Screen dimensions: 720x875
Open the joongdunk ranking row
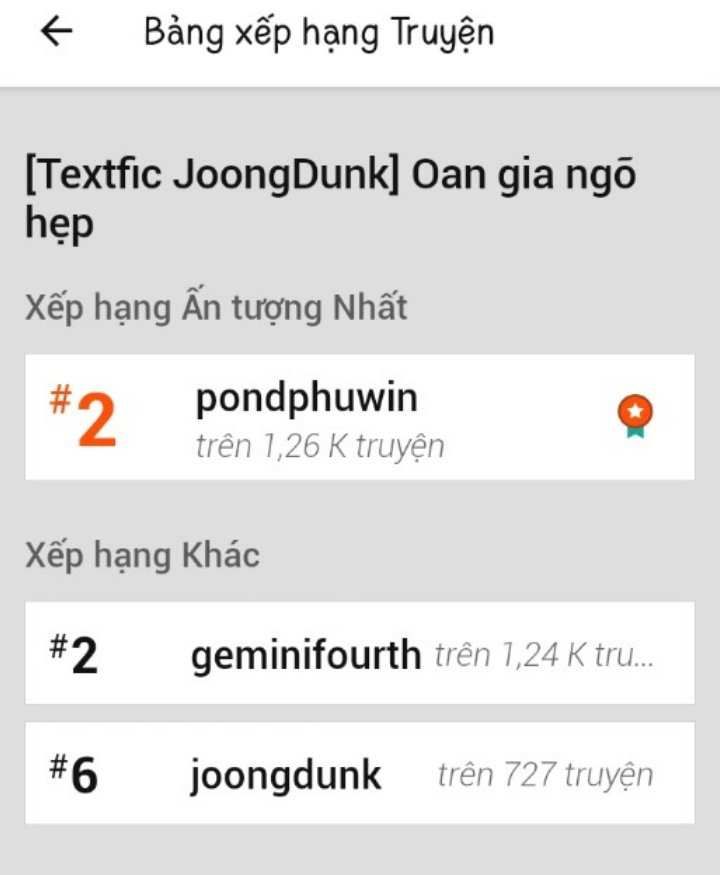point(359,774)
